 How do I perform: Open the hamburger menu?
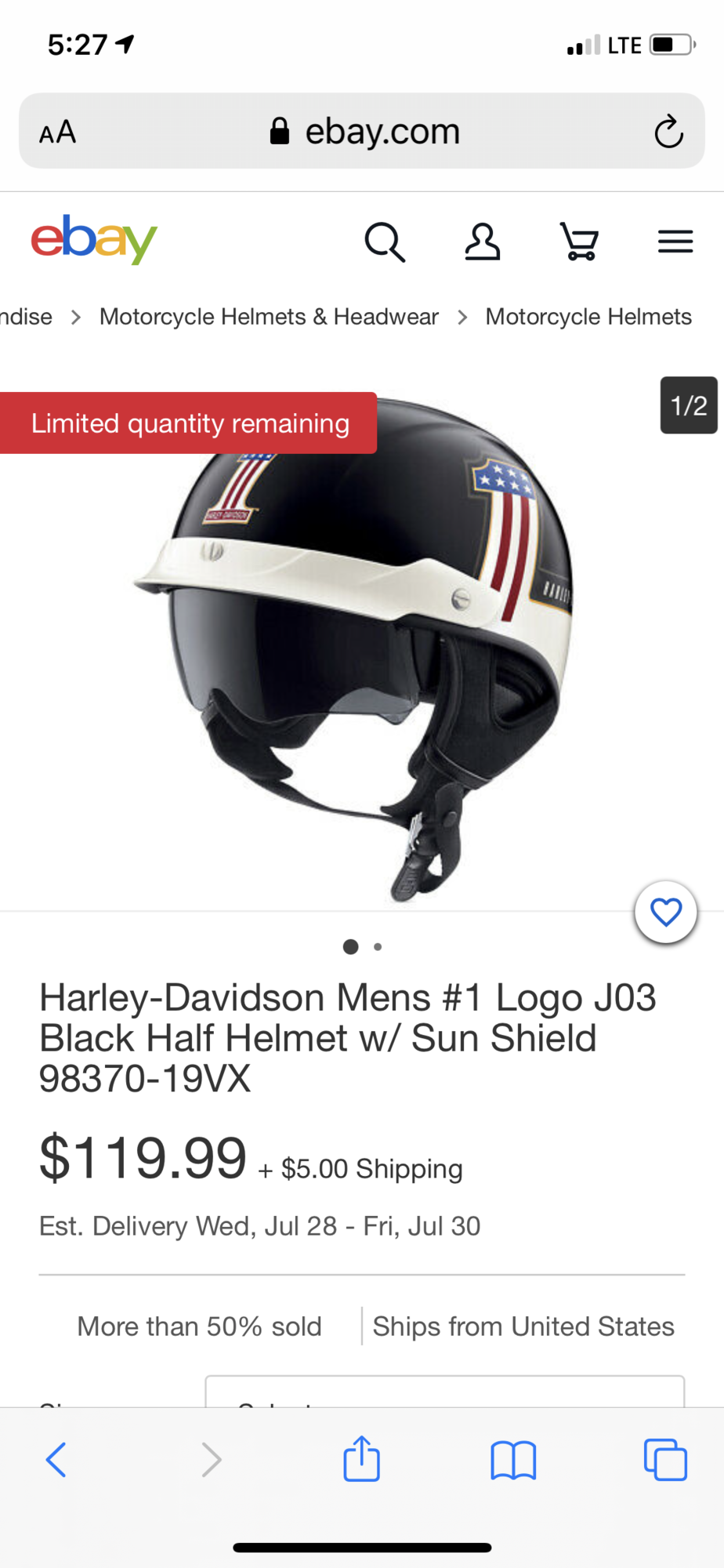pos(675,241)
